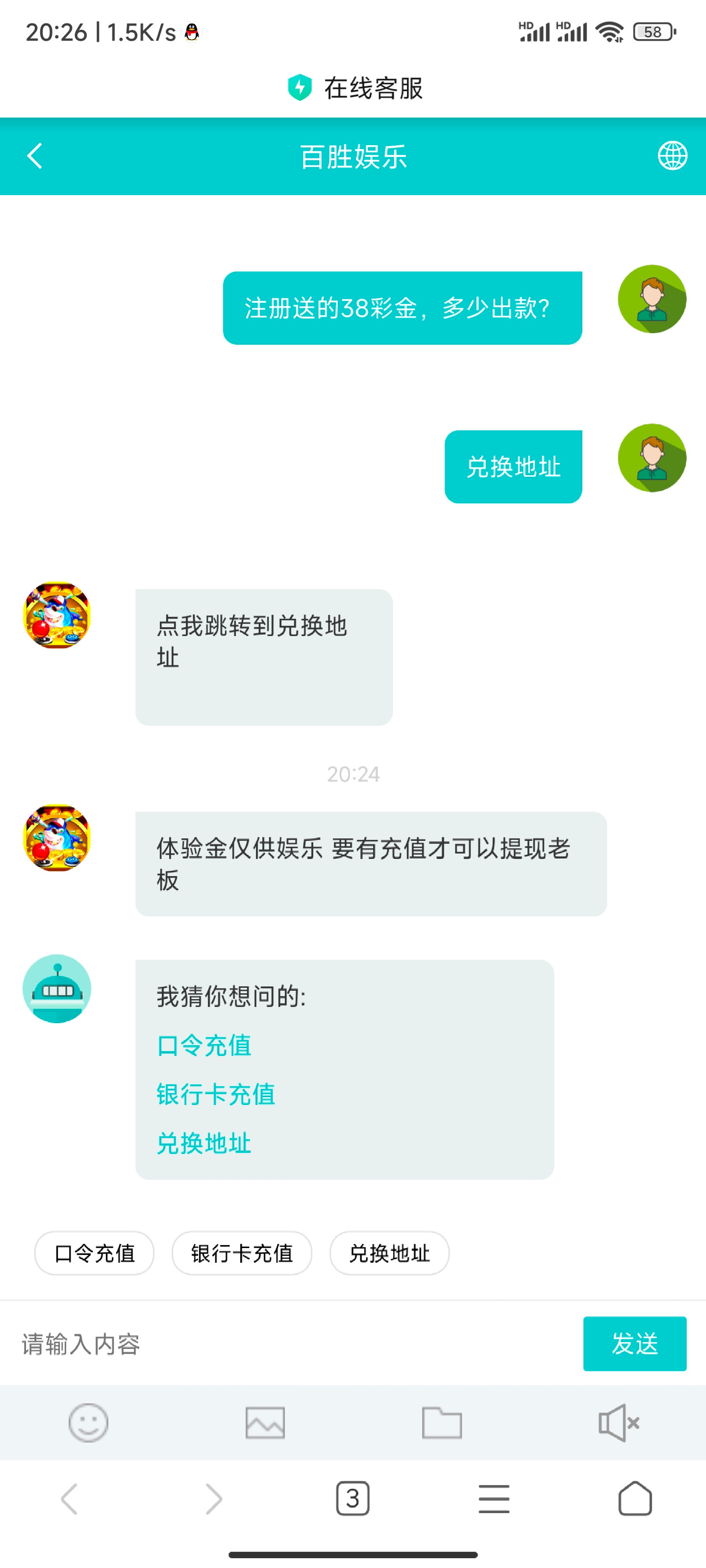
Task: Click the image attachment icon
Action: [x=265, y=1422]
